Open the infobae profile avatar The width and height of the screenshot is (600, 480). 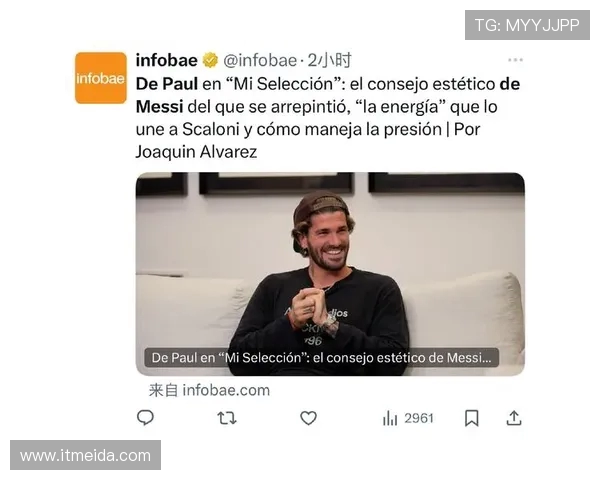(x=101, y=78)
